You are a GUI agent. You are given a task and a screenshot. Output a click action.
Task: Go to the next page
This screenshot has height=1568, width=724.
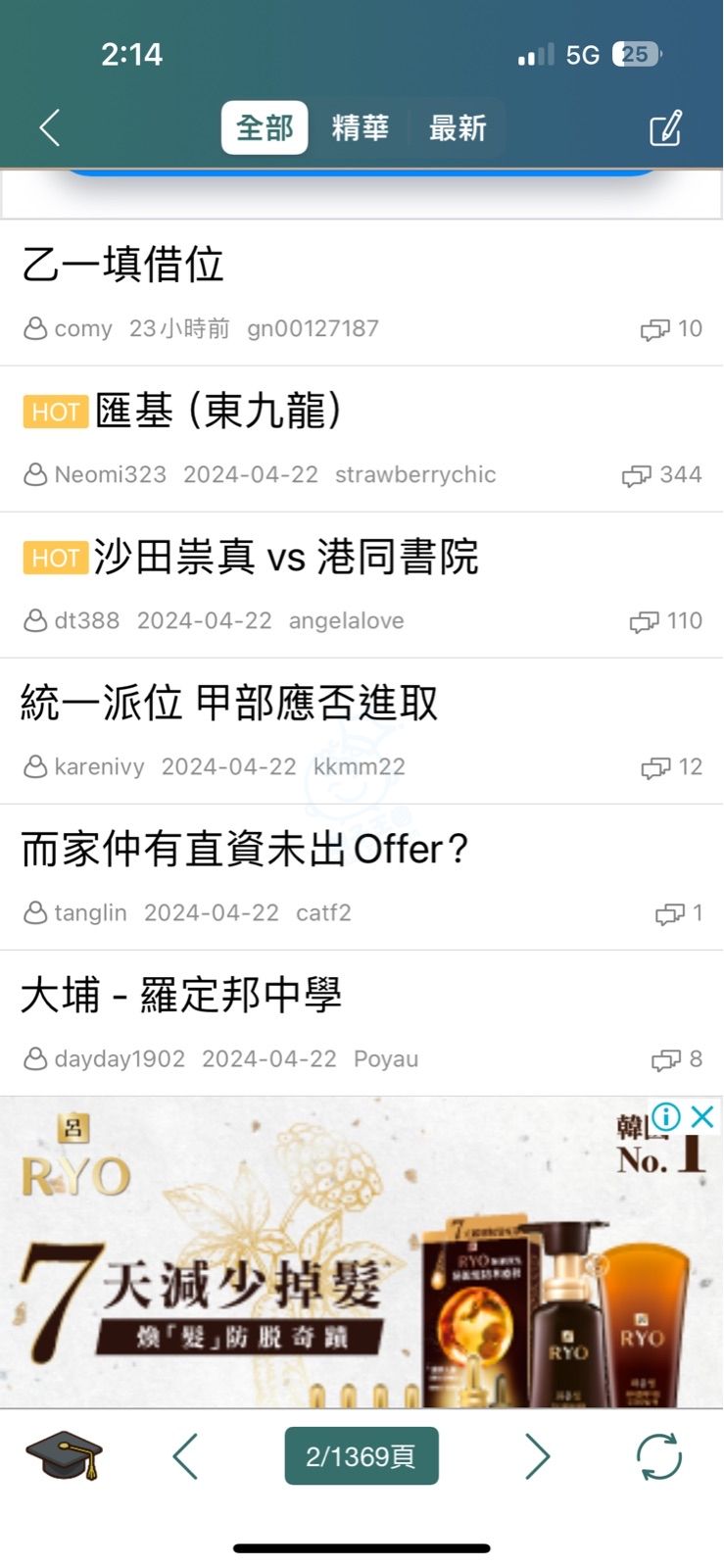(x=537, y=1456)
